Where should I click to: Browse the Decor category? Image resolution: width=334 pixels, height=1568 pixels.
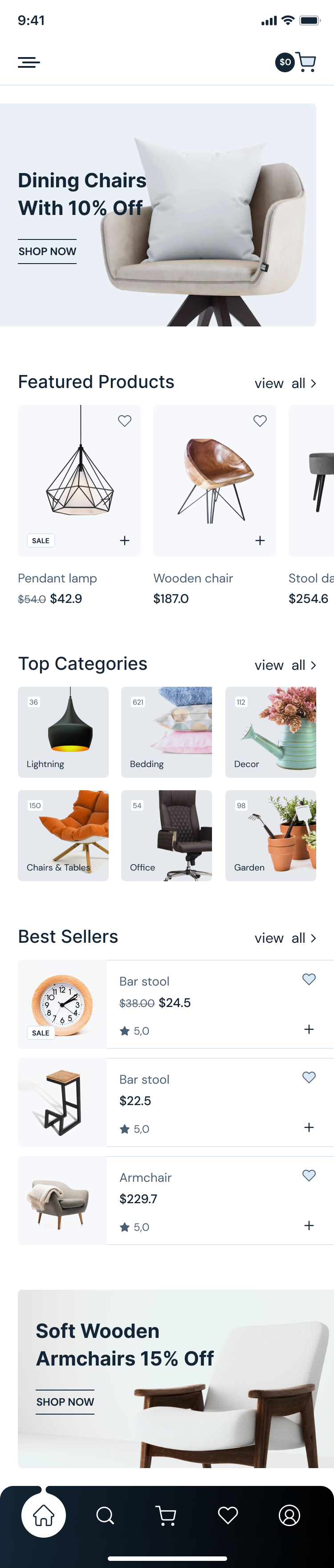click(270, 732)
